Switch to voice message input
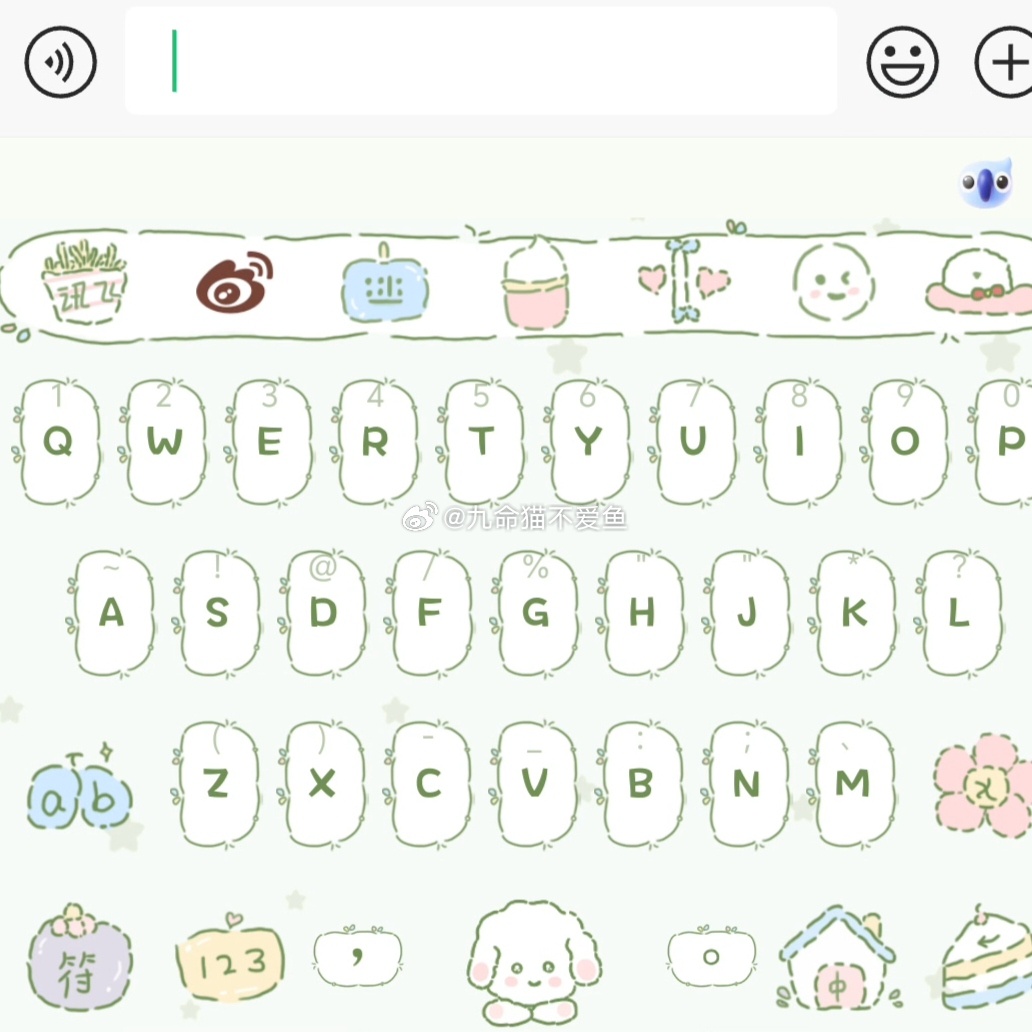The image size is (1032, 1032). click(60, 62)
